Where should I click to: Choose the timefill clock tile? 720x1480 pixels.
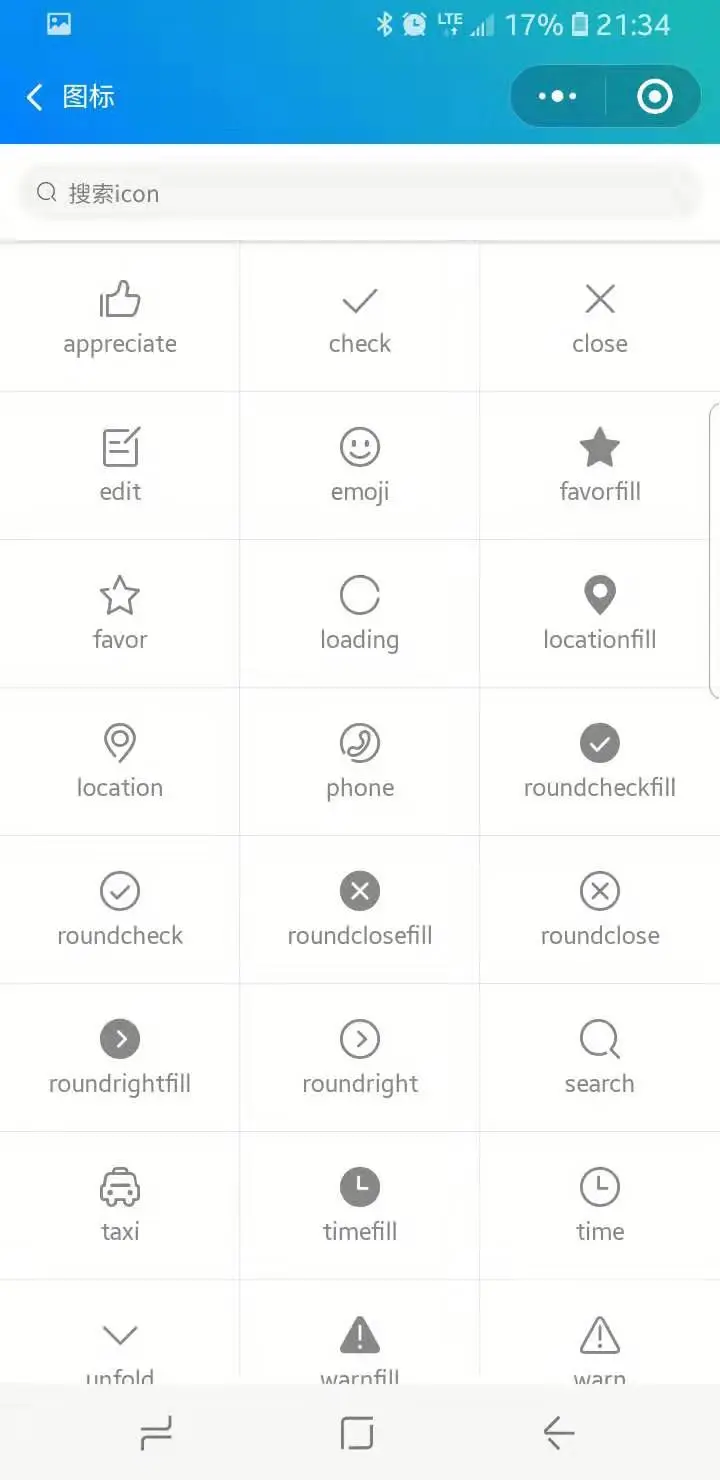pos(360,1205)
